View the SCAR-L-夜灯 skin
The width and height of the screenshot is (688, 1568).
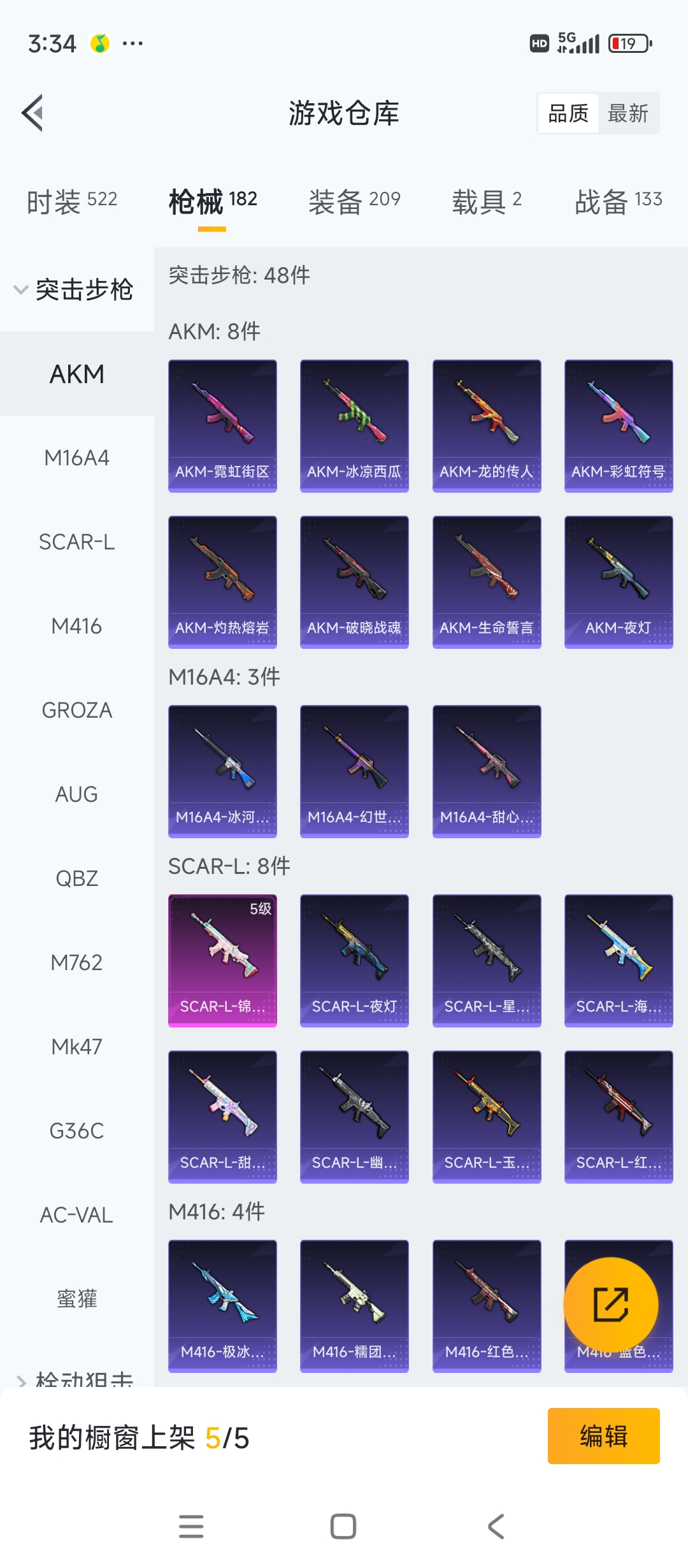tap(354, 961)
